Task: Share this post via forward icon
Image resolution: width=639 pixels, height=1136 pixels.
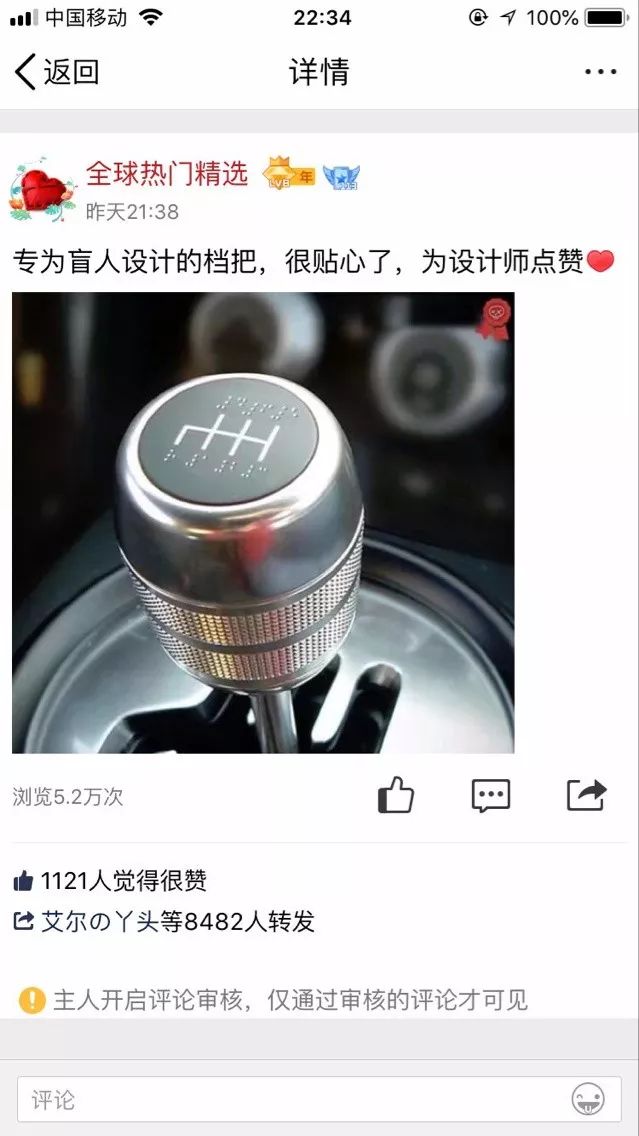Action: point(586,796)
